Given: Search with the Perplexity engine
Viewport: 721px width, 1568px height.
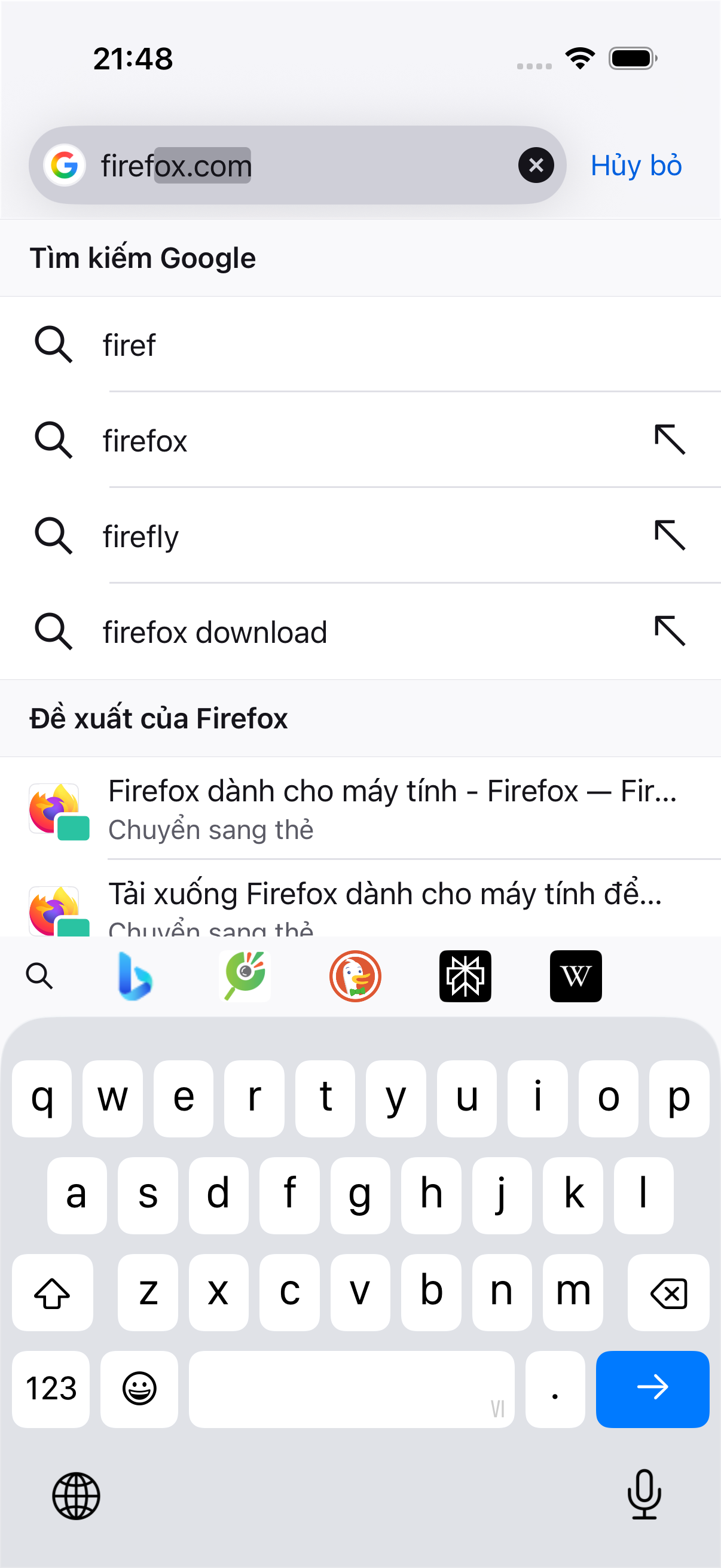Looking at the screenshot, I should click(x=465, y=976).
